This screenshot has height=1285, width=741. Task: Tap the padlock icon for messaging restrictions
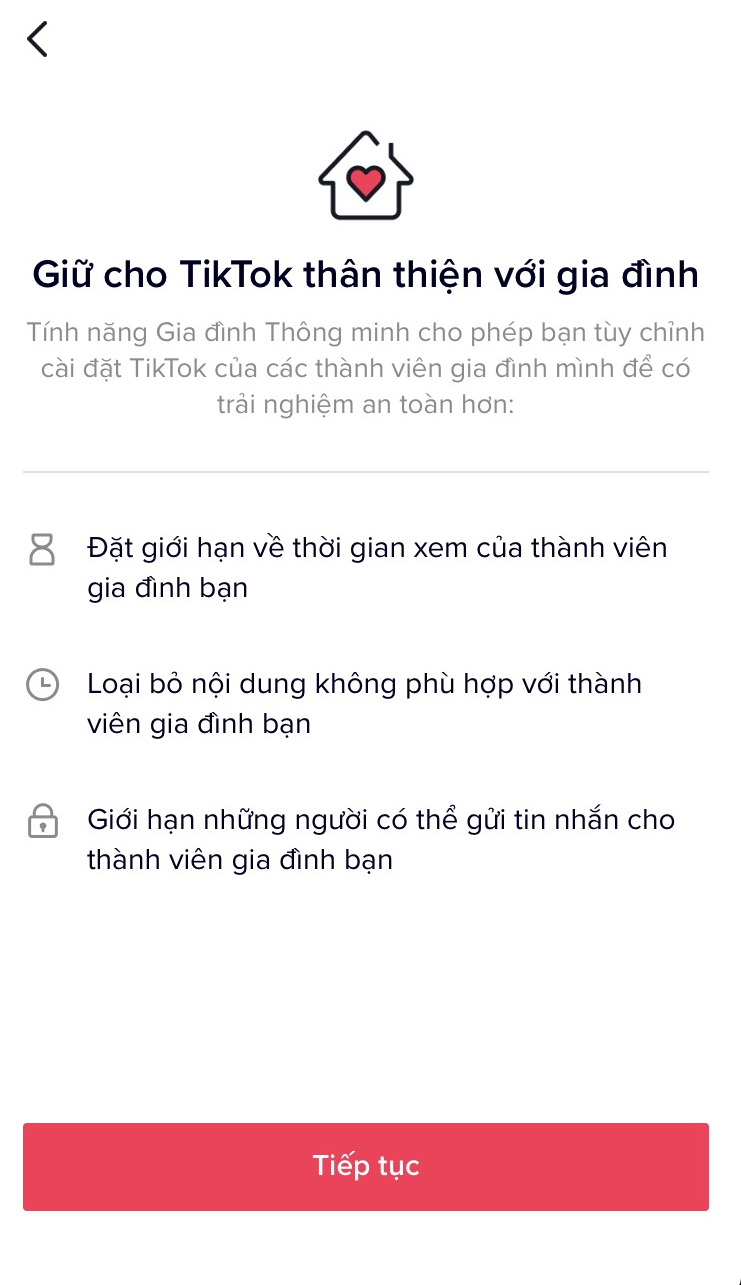[42, 821]
